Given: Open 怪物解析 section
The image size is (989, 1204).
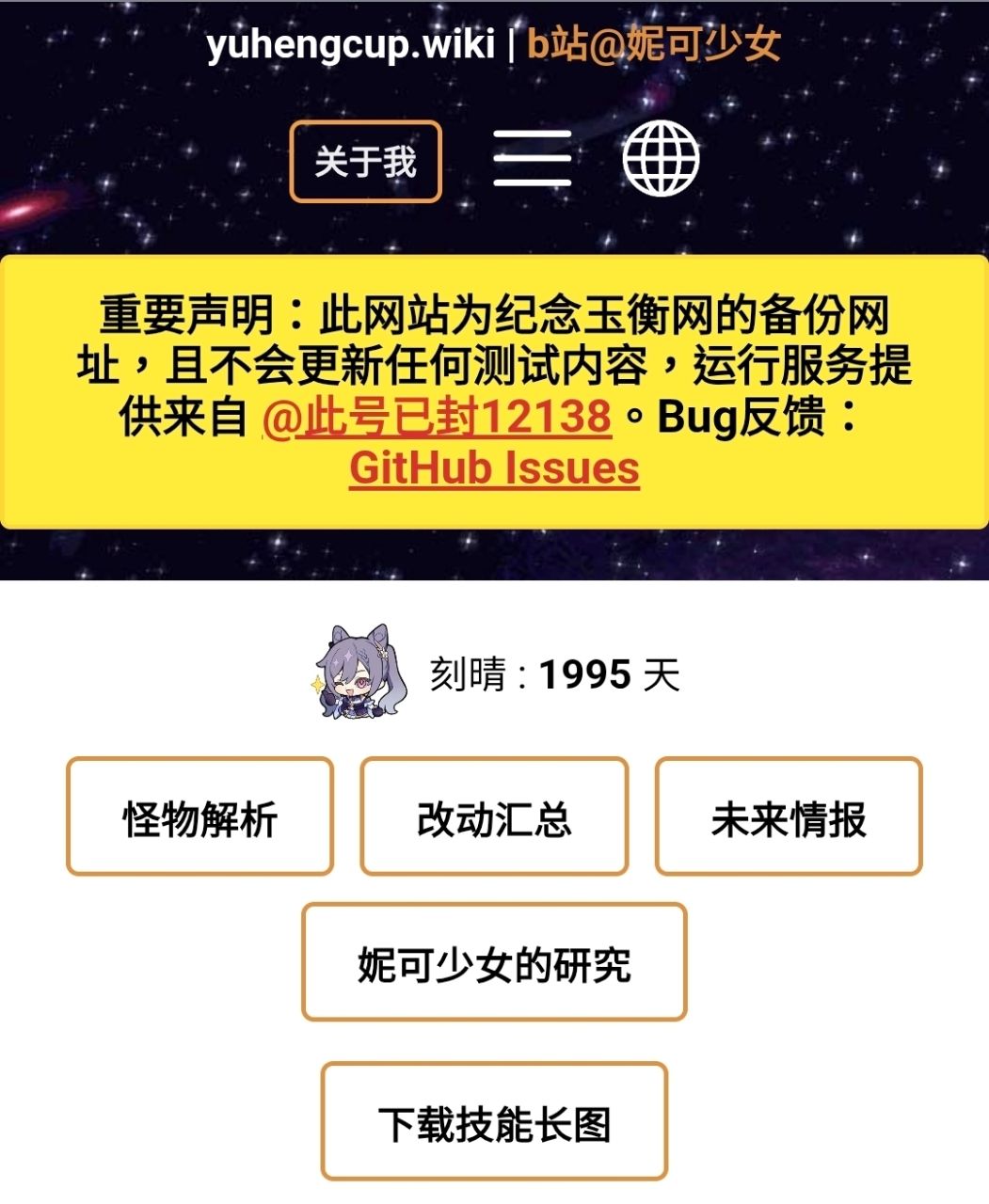Looking at the screenshot, I should click(199, 816).
